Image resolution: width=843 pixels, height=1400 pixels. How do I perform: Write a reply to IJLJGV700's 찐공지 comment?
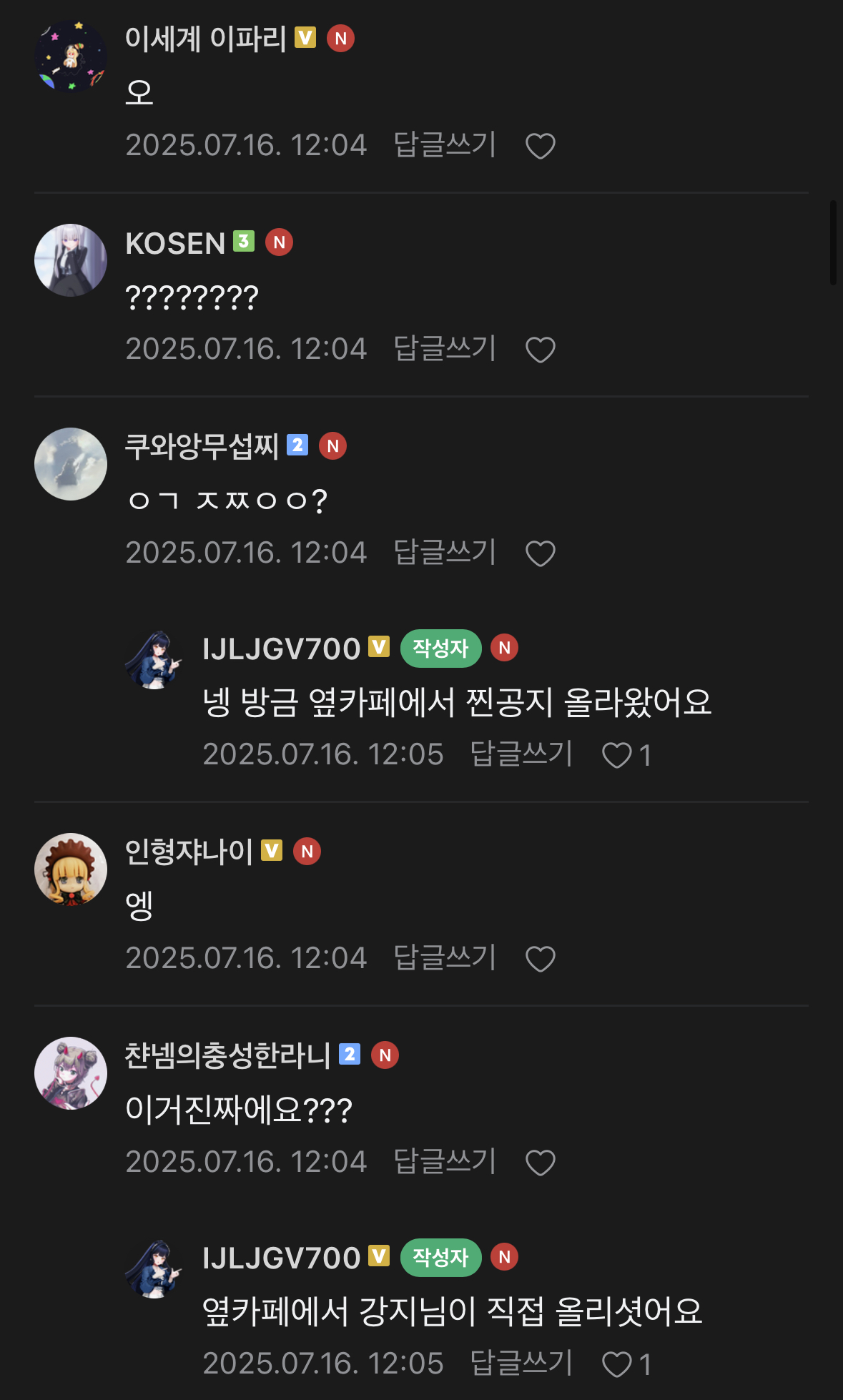(521, 754)
